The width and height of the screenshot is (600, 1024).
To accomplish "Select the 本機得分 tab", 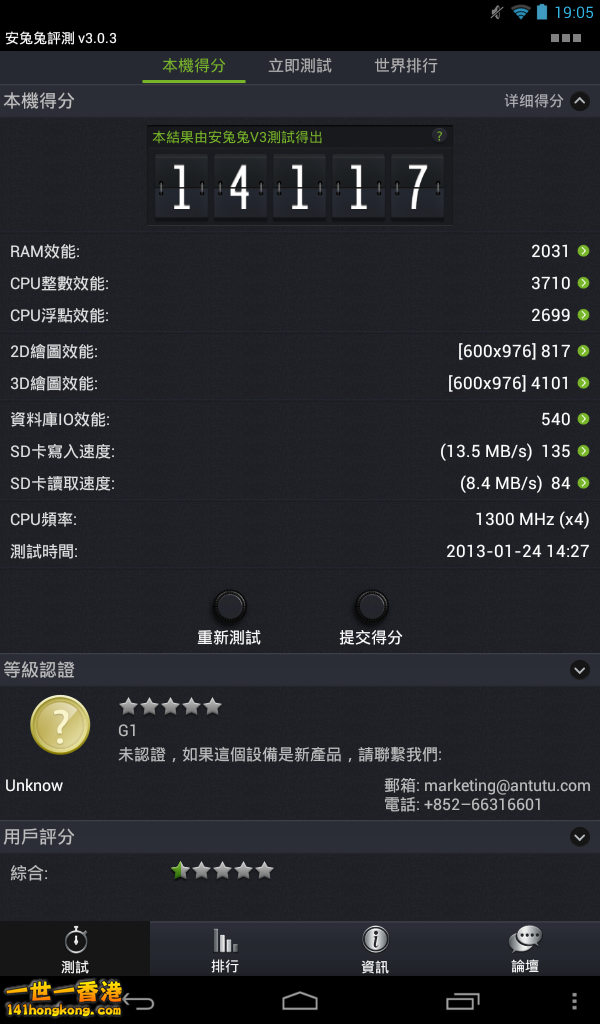I will [x=194, y=66].
